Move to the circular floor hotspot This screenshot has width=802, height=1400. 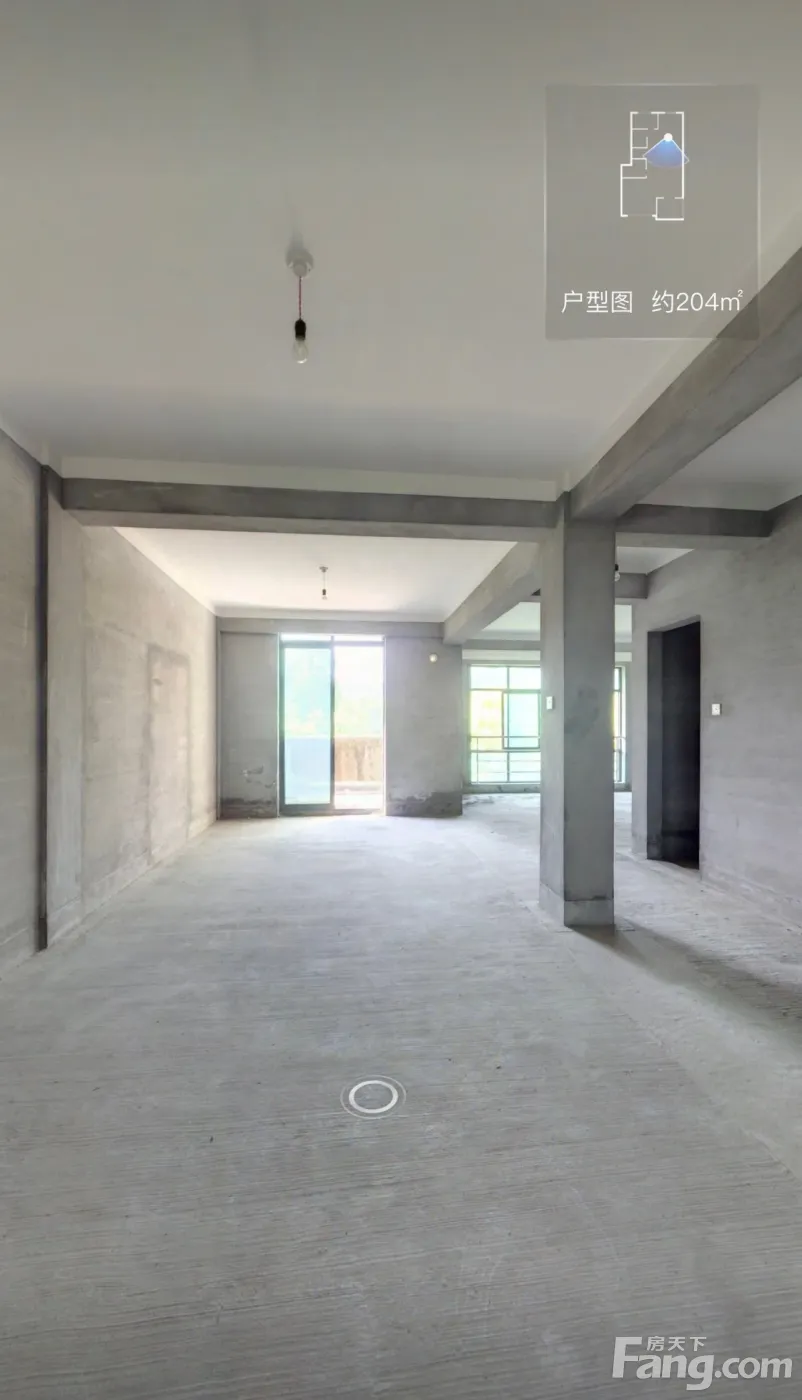coord(373,1096)
